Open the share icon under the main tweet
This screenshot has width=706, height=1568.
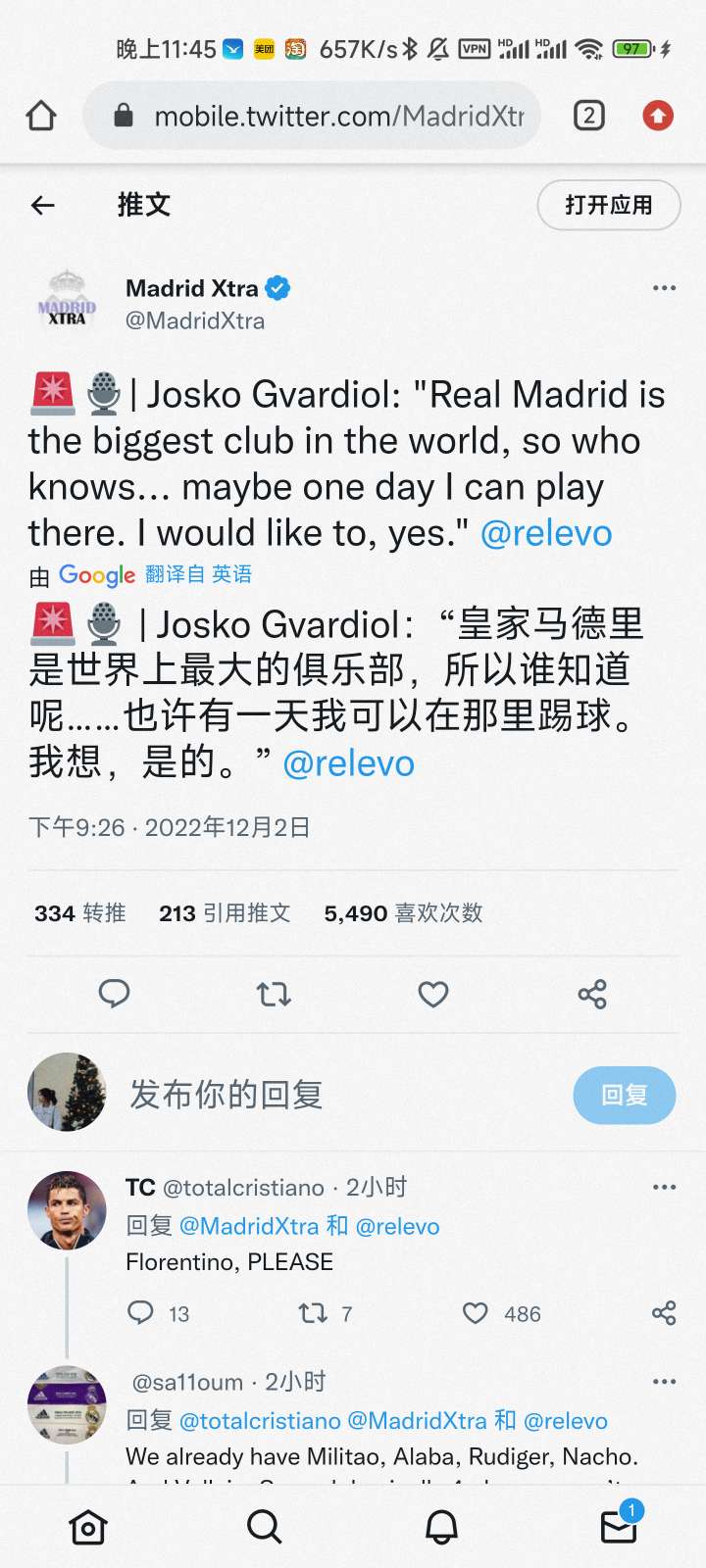pyautogui.click(x=592, y=994)
